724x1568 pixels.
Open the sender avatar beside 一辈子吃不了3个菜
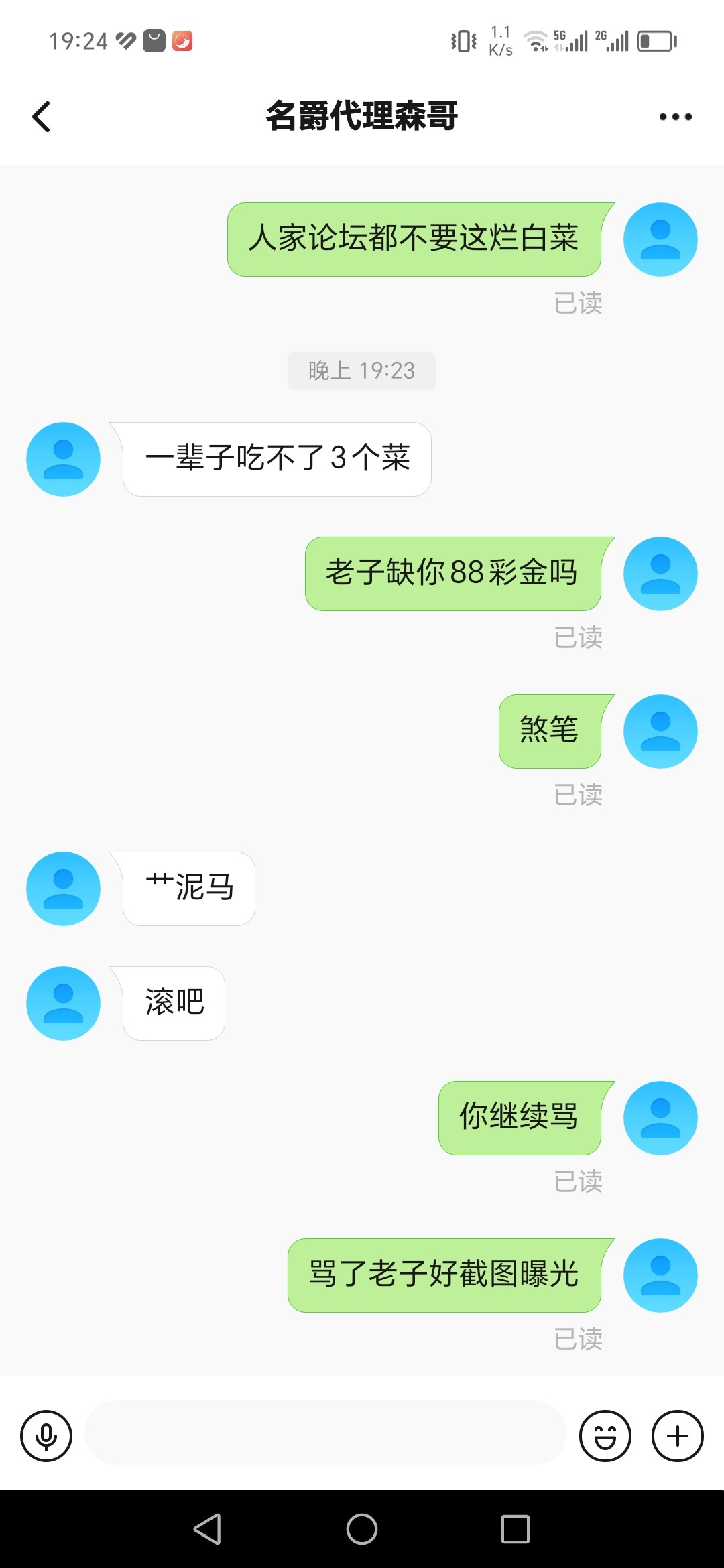point(63,459)
